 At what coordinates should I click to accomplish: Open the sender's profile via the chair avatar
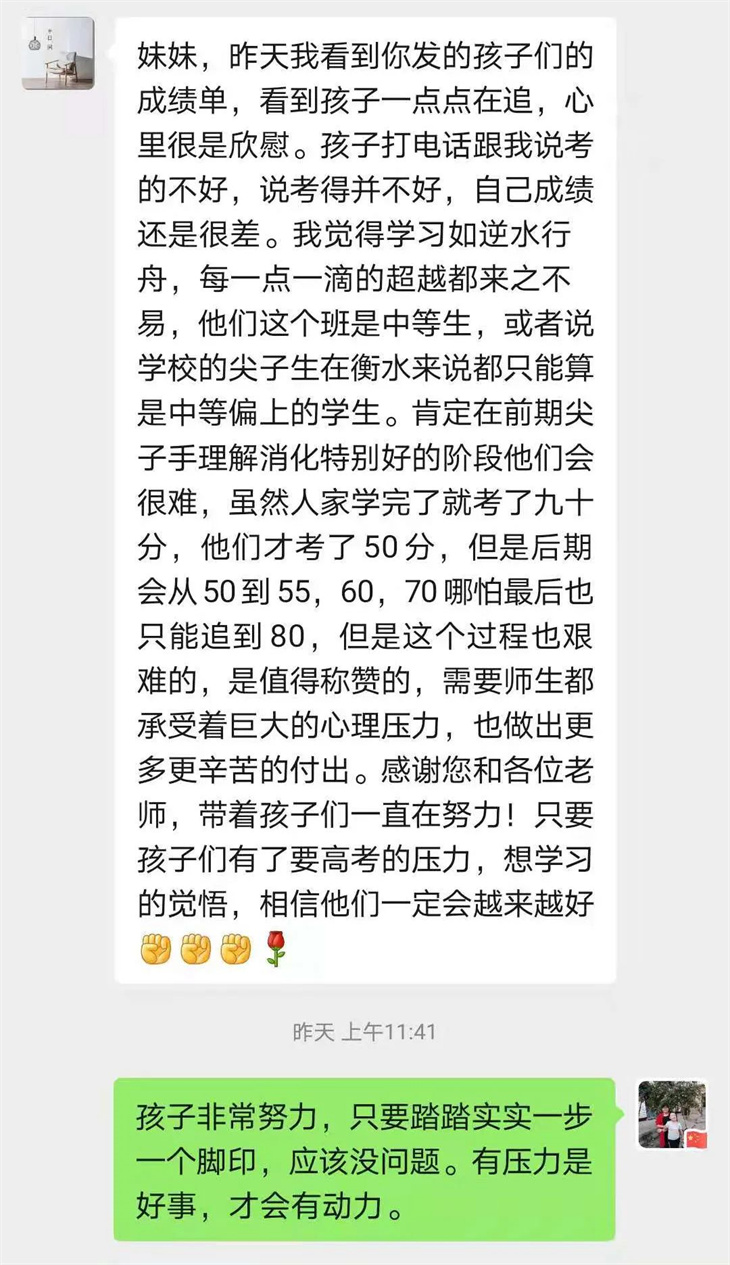pyautogui.click(x=58, y=53)
